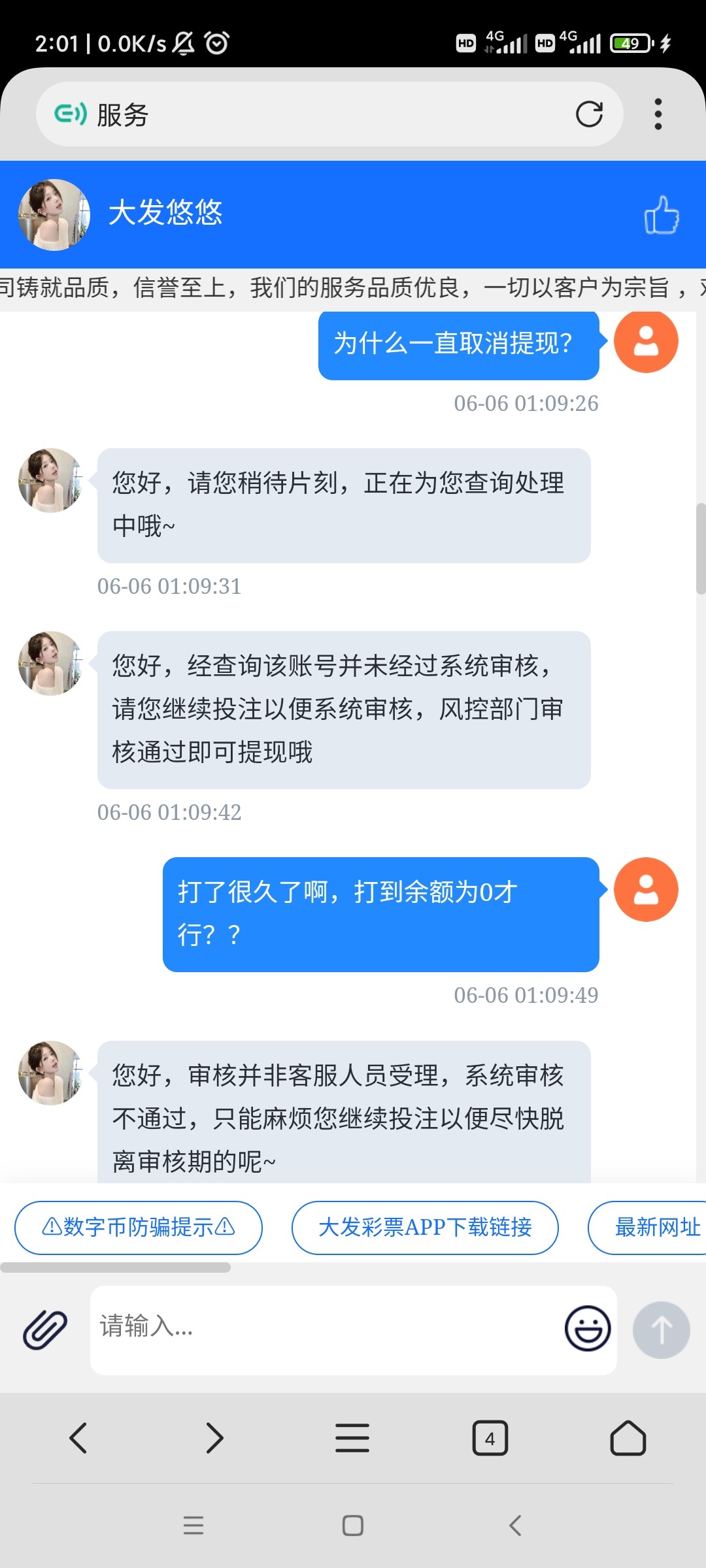Tap the 数字币防骗提示 quick reply button
Viewport: 706px width, 1568px height.
tap(138, 1227)
